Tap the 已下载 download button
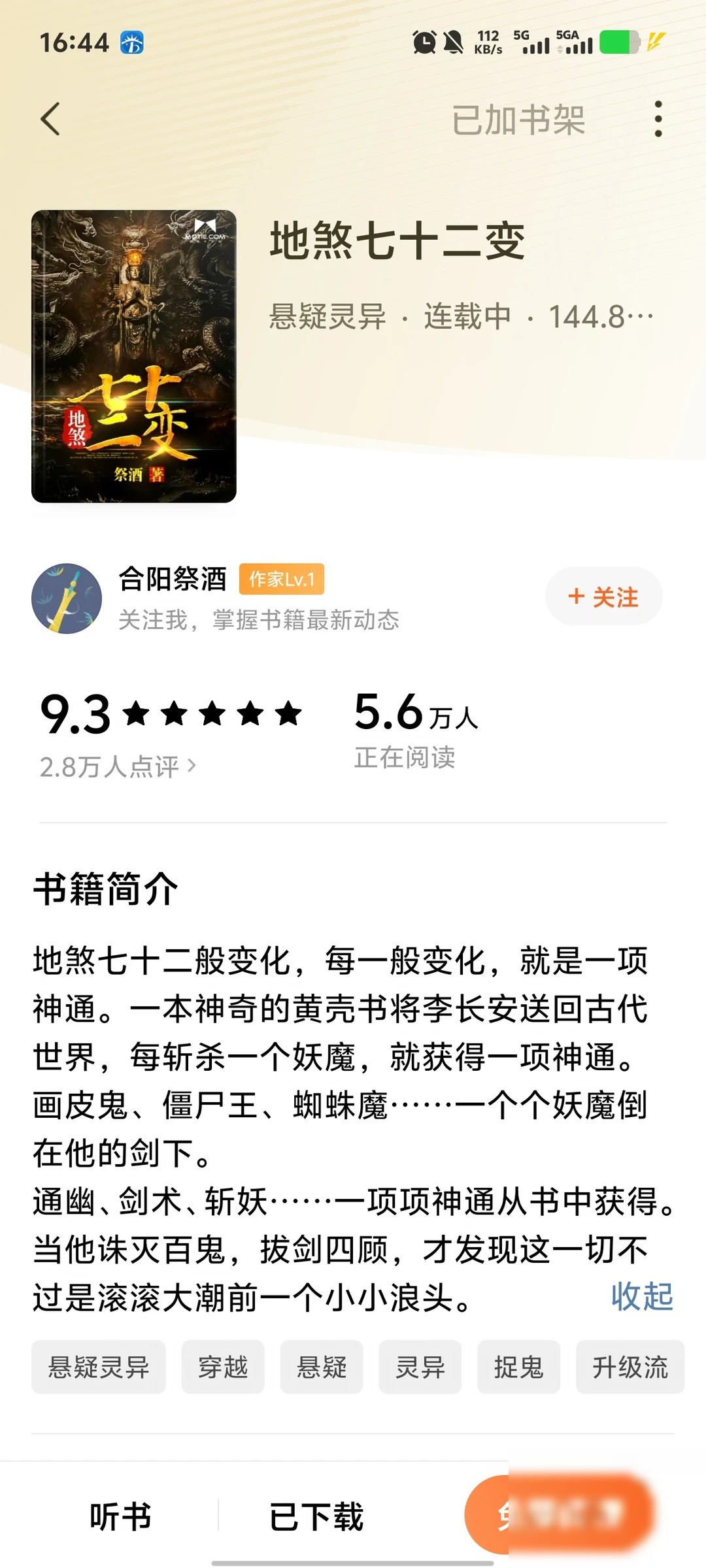706x1568 pixels. point(316,1516)
